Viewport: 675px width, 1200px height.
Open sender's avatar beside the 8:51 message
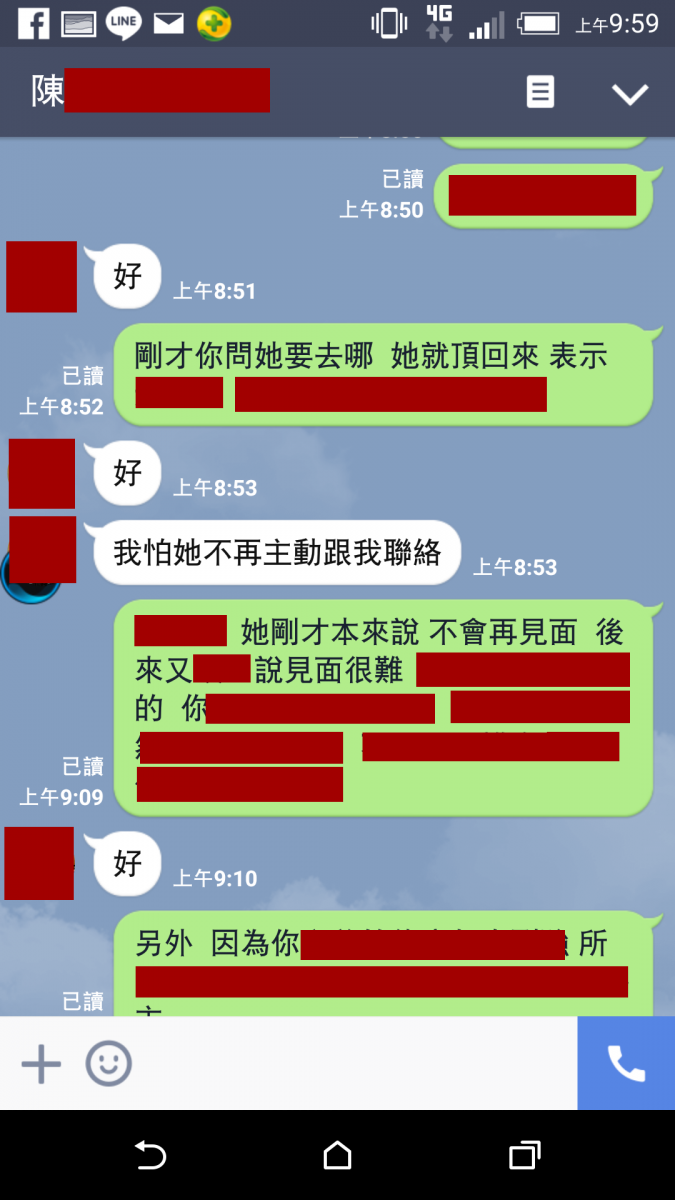[41, 276]
